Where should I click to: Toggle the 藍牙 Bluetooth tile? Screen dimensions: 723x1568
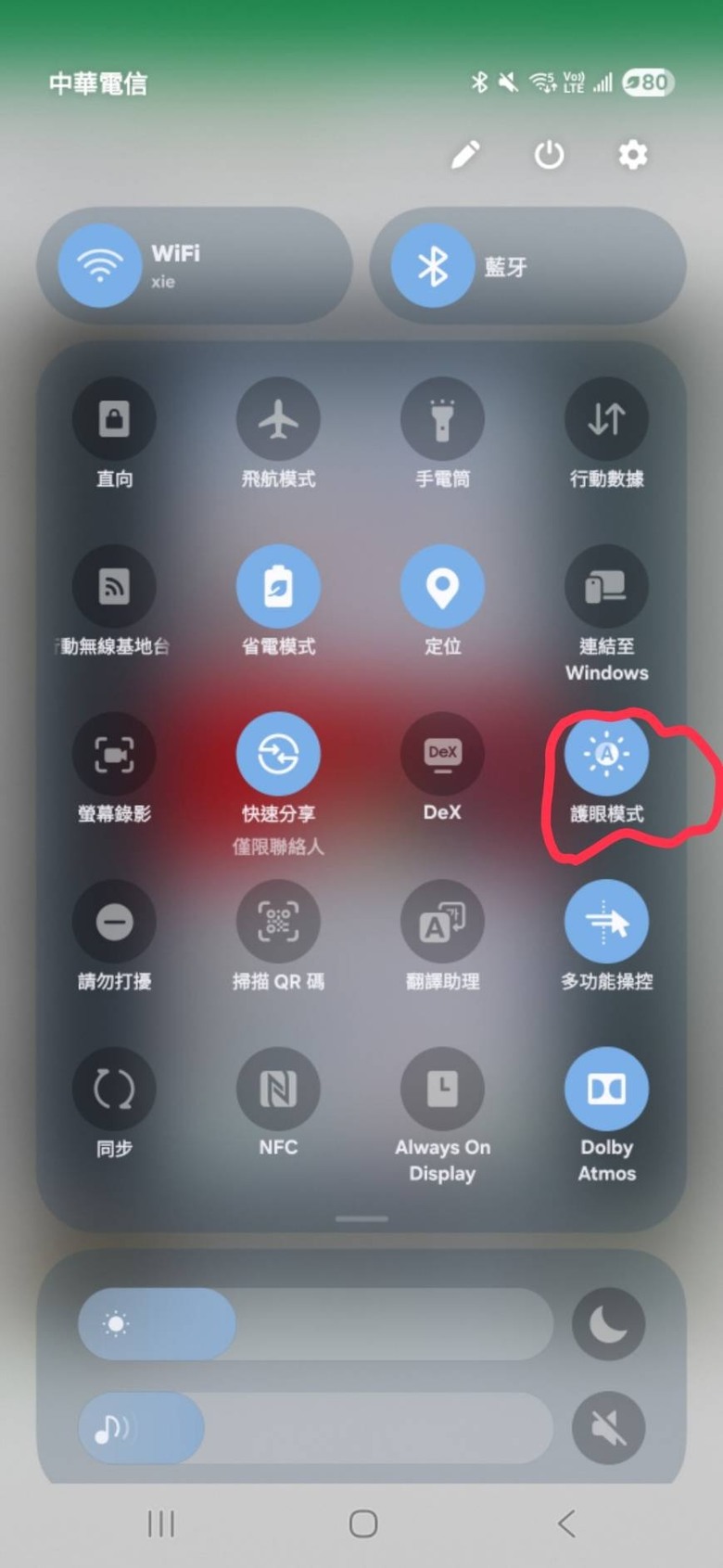tap(432, 266)
